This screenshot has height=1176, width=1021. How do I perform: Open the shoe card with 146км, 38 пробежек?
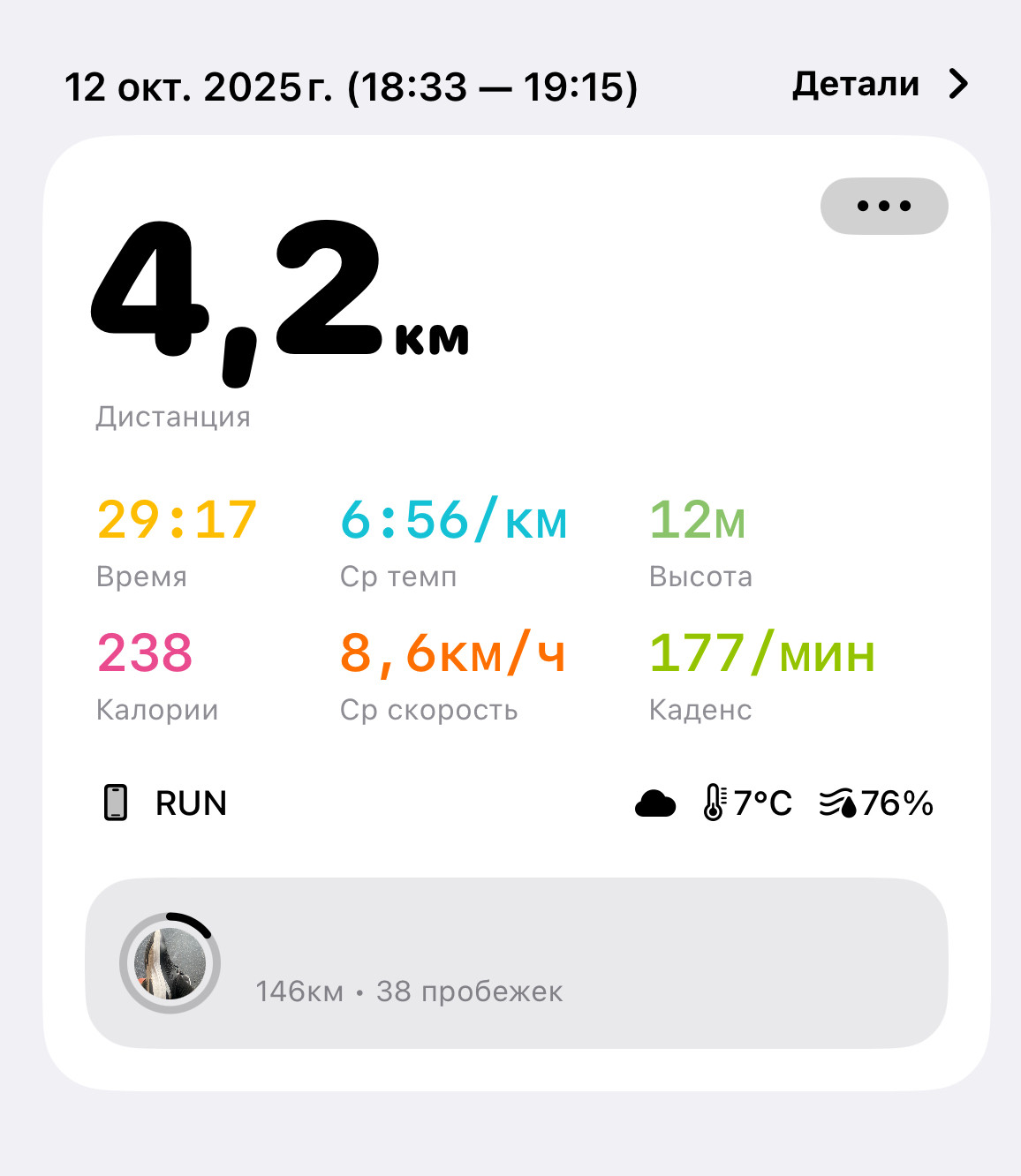pos(517,962)
